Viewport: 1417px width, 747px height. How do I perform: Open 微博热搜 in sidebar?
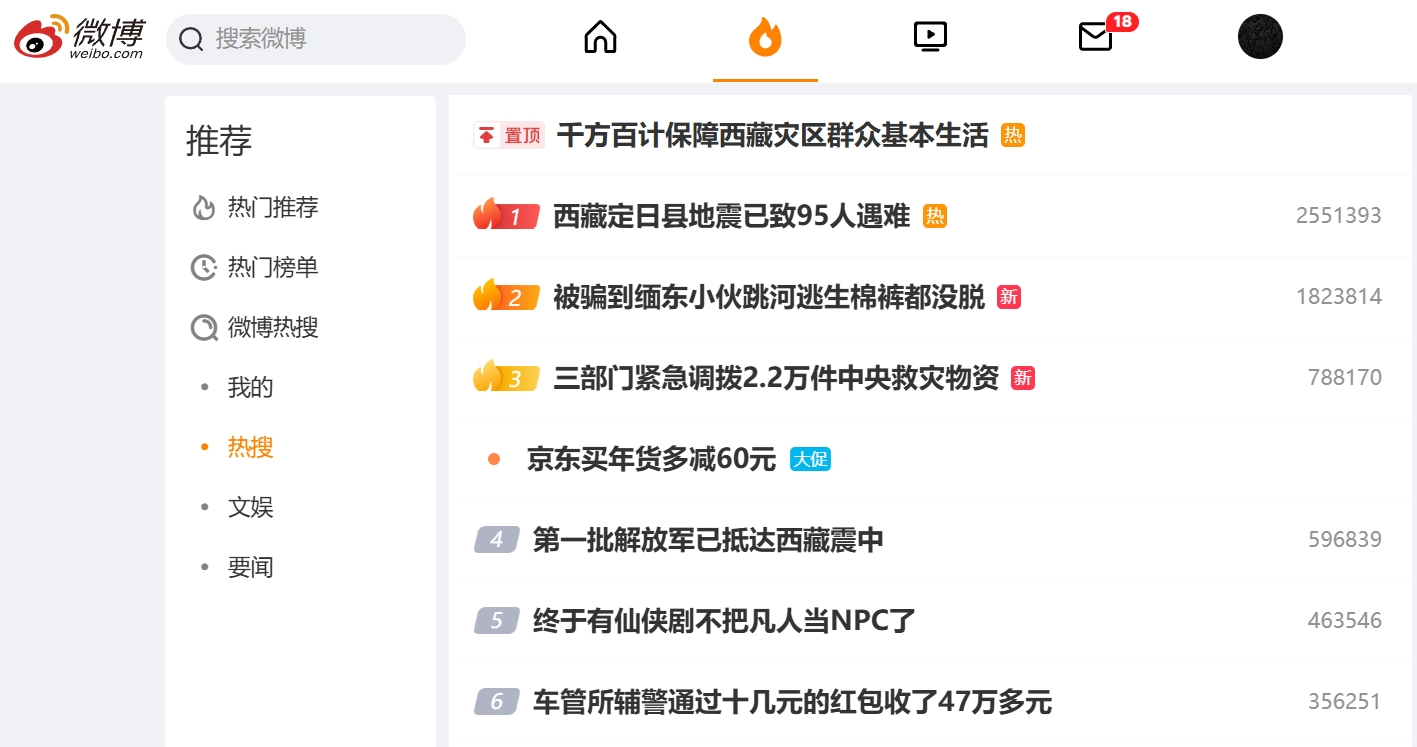tap(255, 327)
